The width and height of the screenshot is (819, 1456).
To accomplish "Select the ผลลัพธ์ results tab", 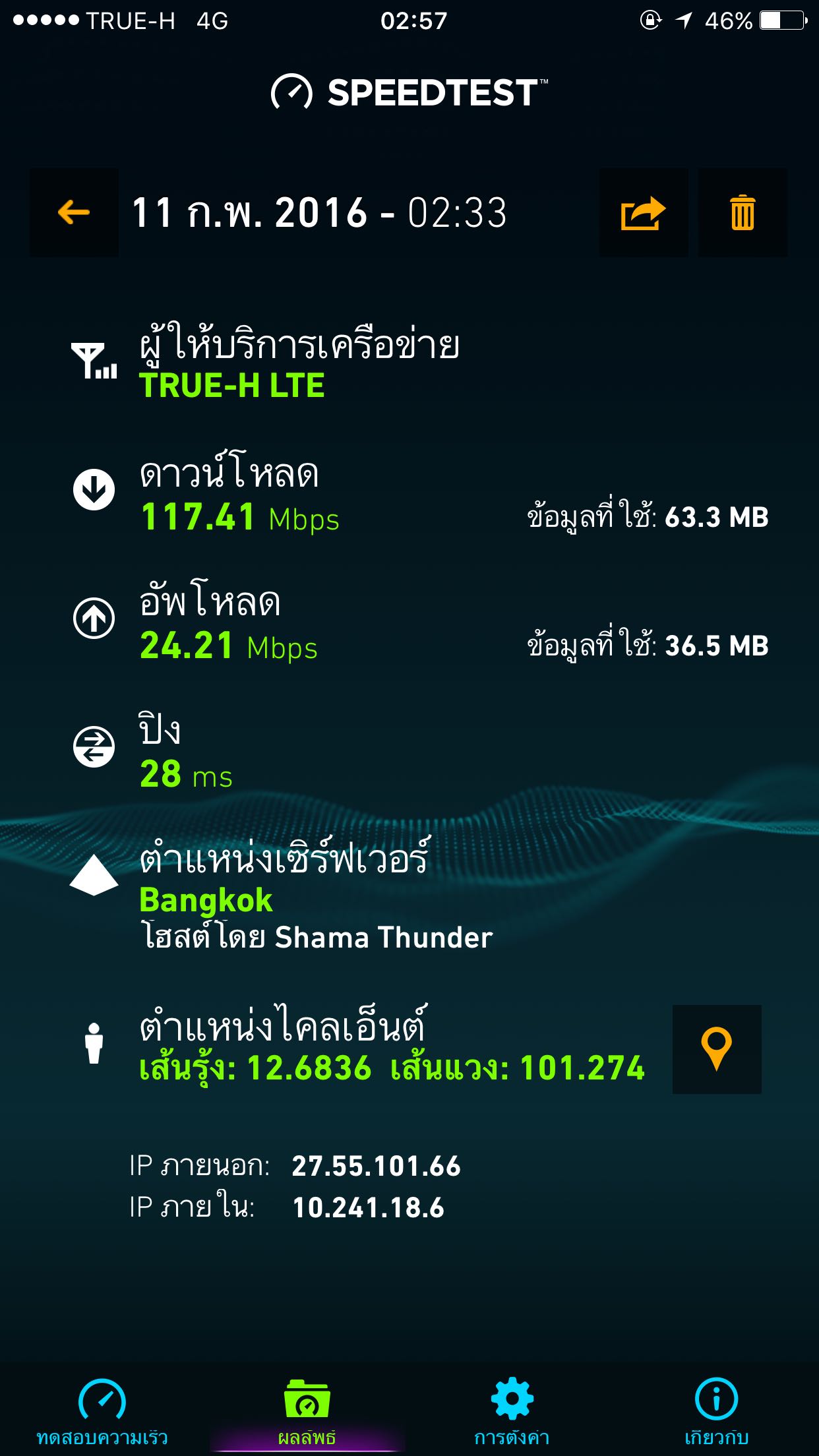I will tap(307, 1411).
